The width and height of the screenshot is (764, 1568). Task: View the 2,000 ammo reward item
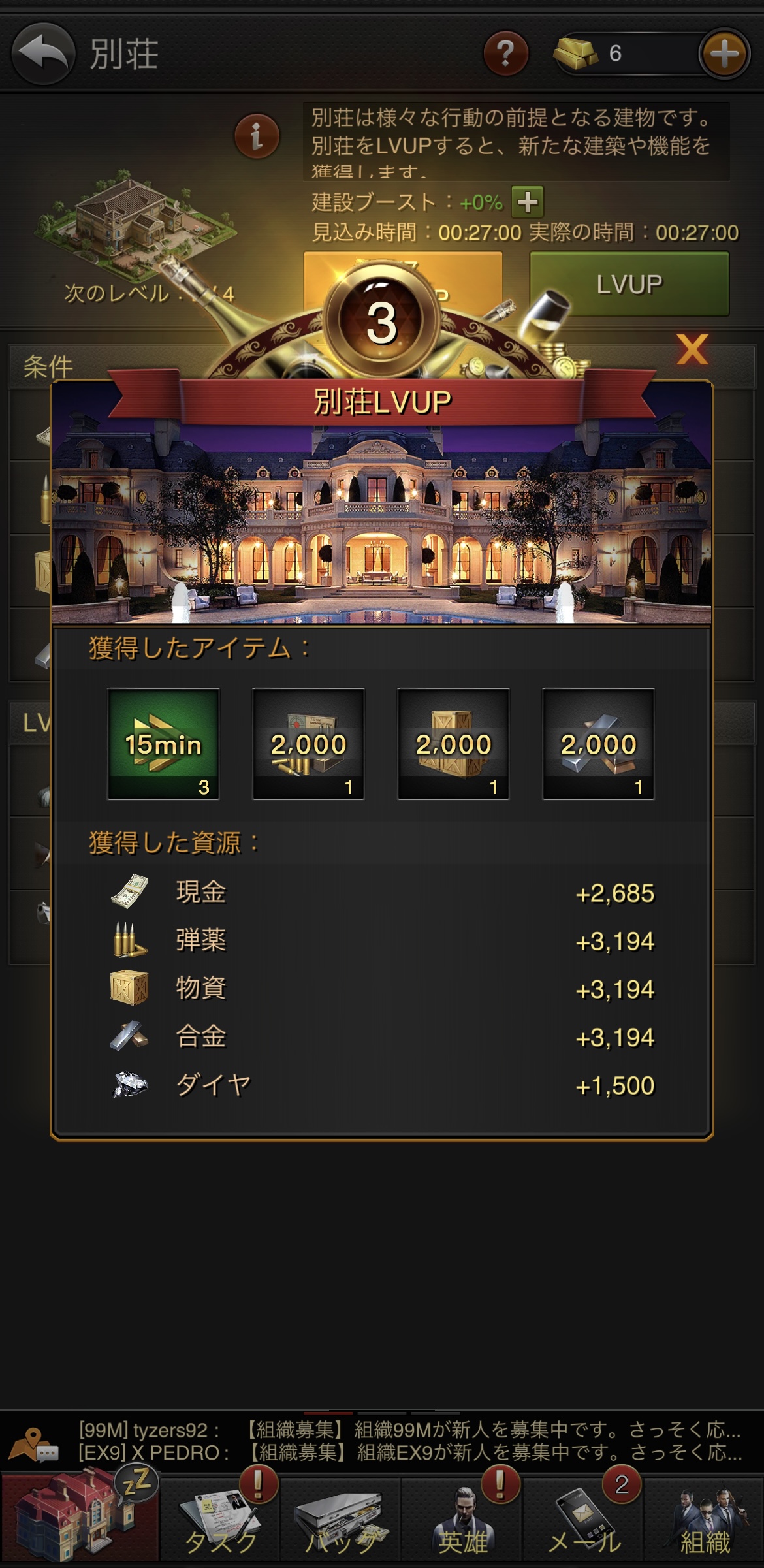pos(308,744)
